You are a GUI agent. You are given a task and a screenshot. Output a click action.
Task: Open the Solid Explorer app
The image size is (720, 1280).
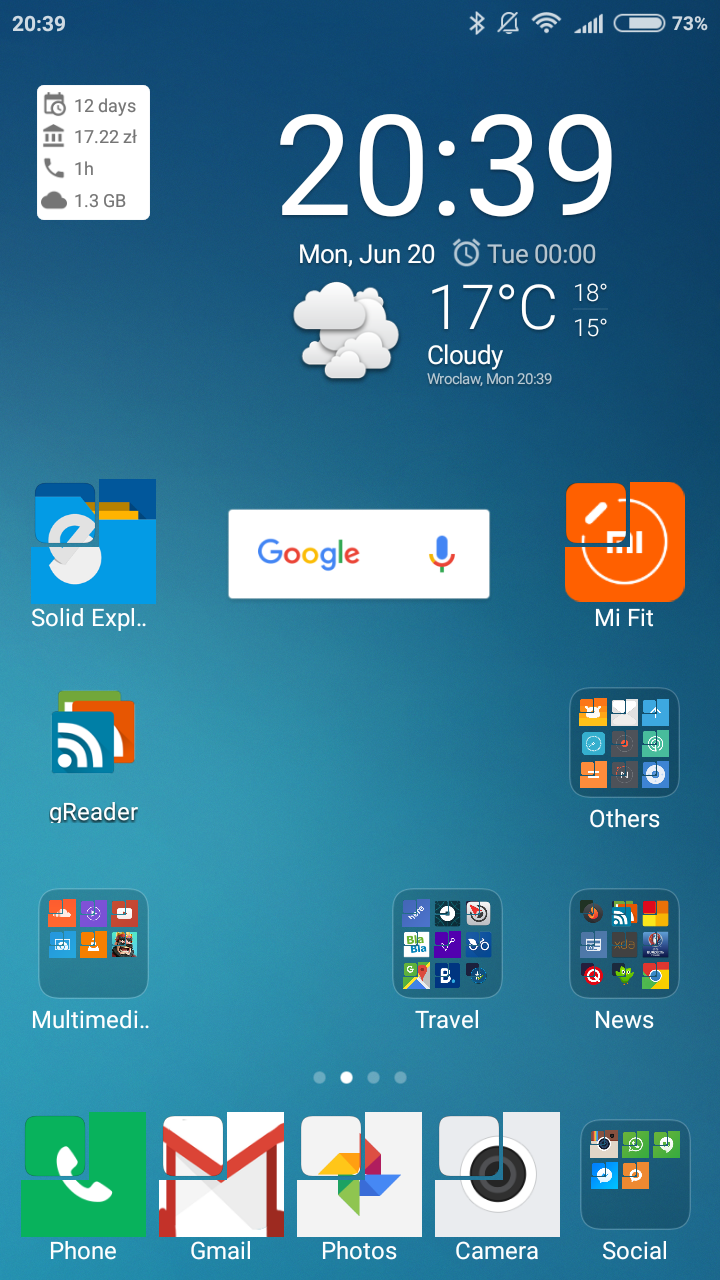click(x=93, y=543)
